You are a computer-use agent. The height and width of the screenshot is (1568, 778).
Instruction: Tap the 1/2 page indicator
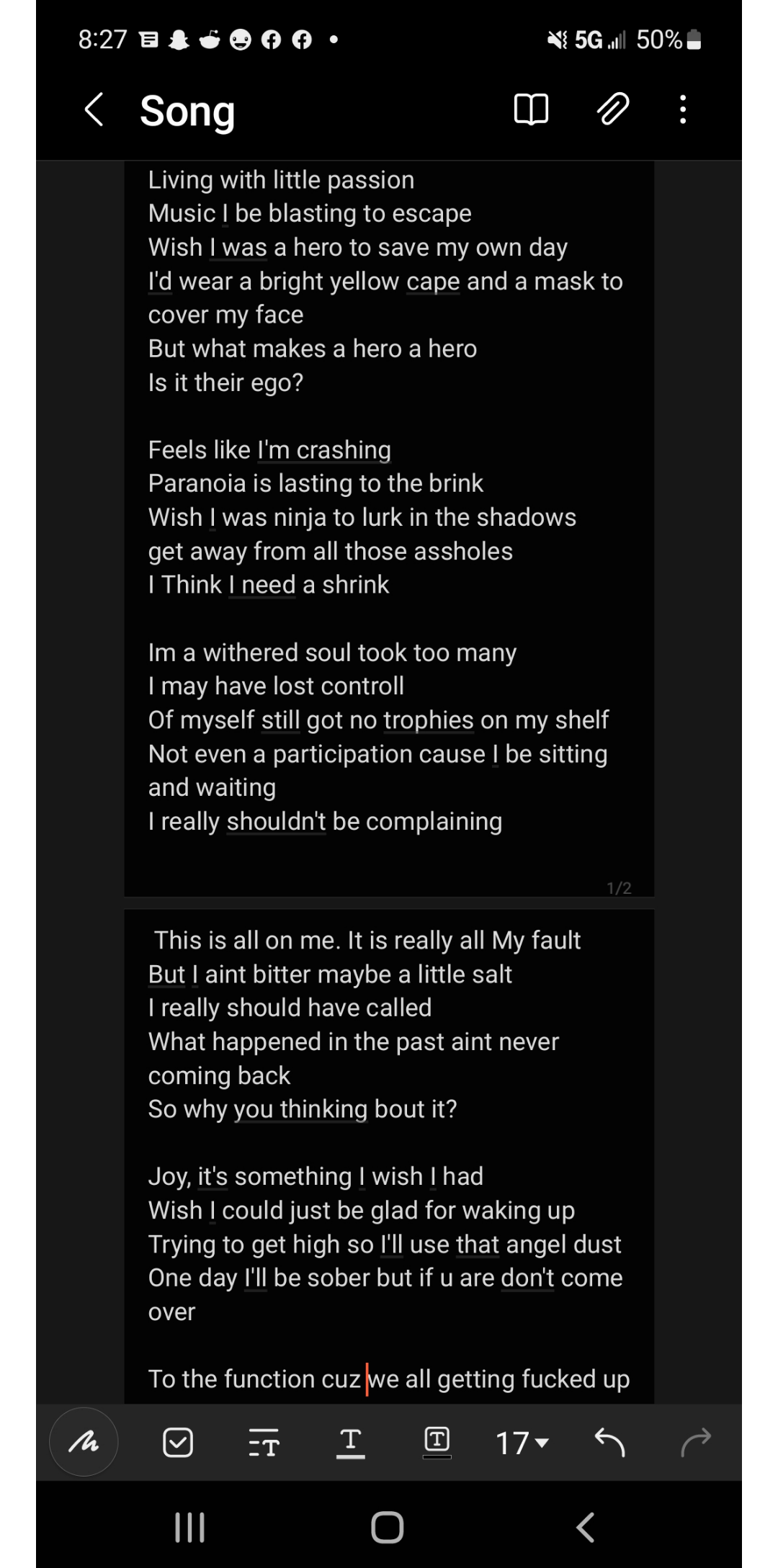(620, 889)
